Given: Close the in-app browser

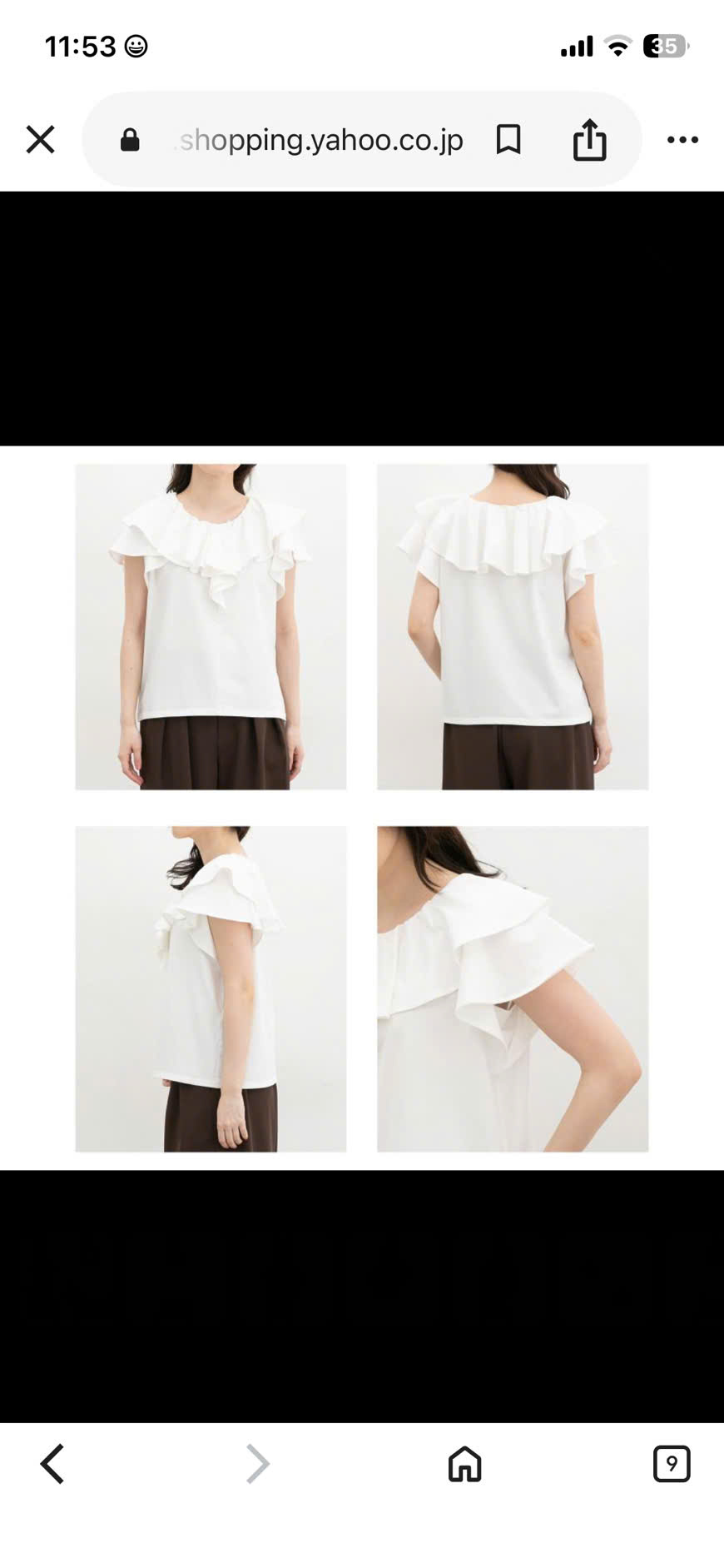Looking at the screenshot, I should tap(40, 140).
